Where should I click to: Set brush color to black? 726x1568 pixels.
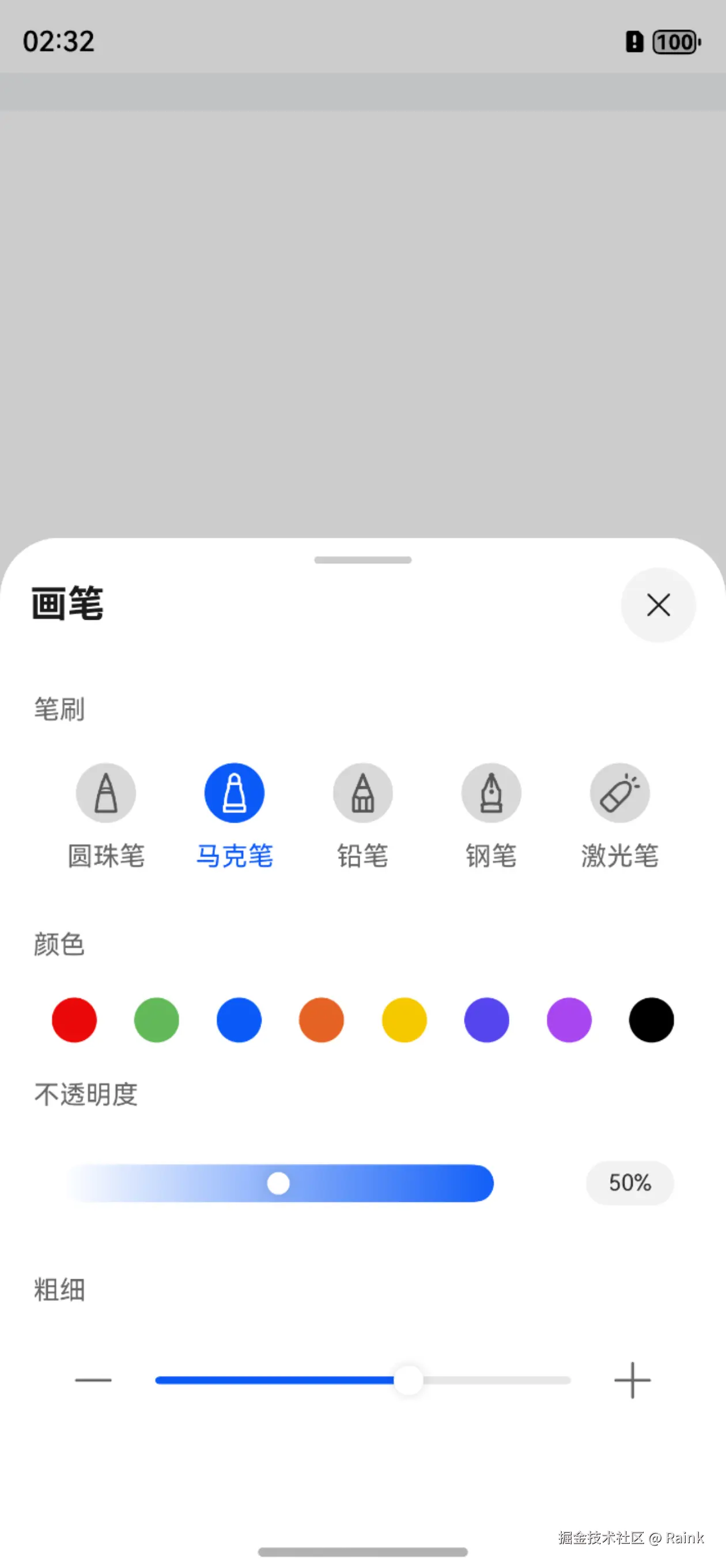pyautogui.click(x=651, y=1020)
